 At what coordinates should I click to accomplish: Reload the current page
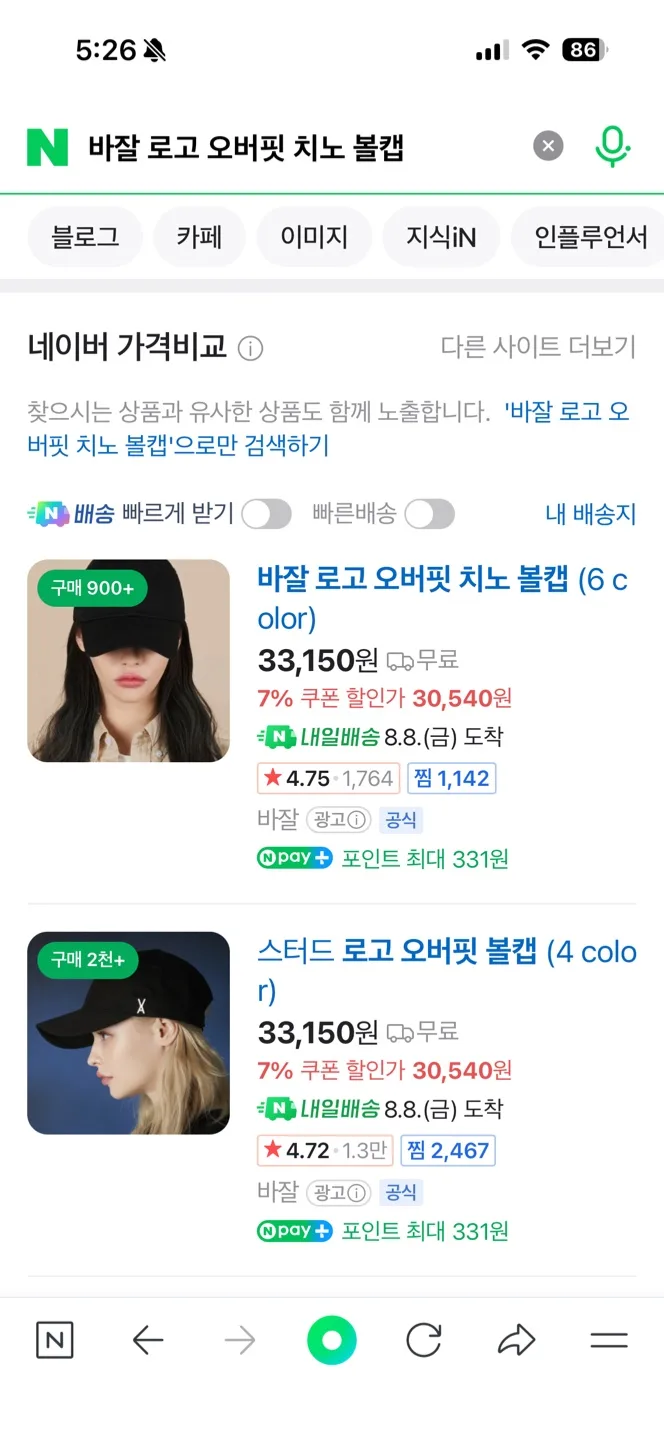pyautogui.click(x=424, y=1340)
